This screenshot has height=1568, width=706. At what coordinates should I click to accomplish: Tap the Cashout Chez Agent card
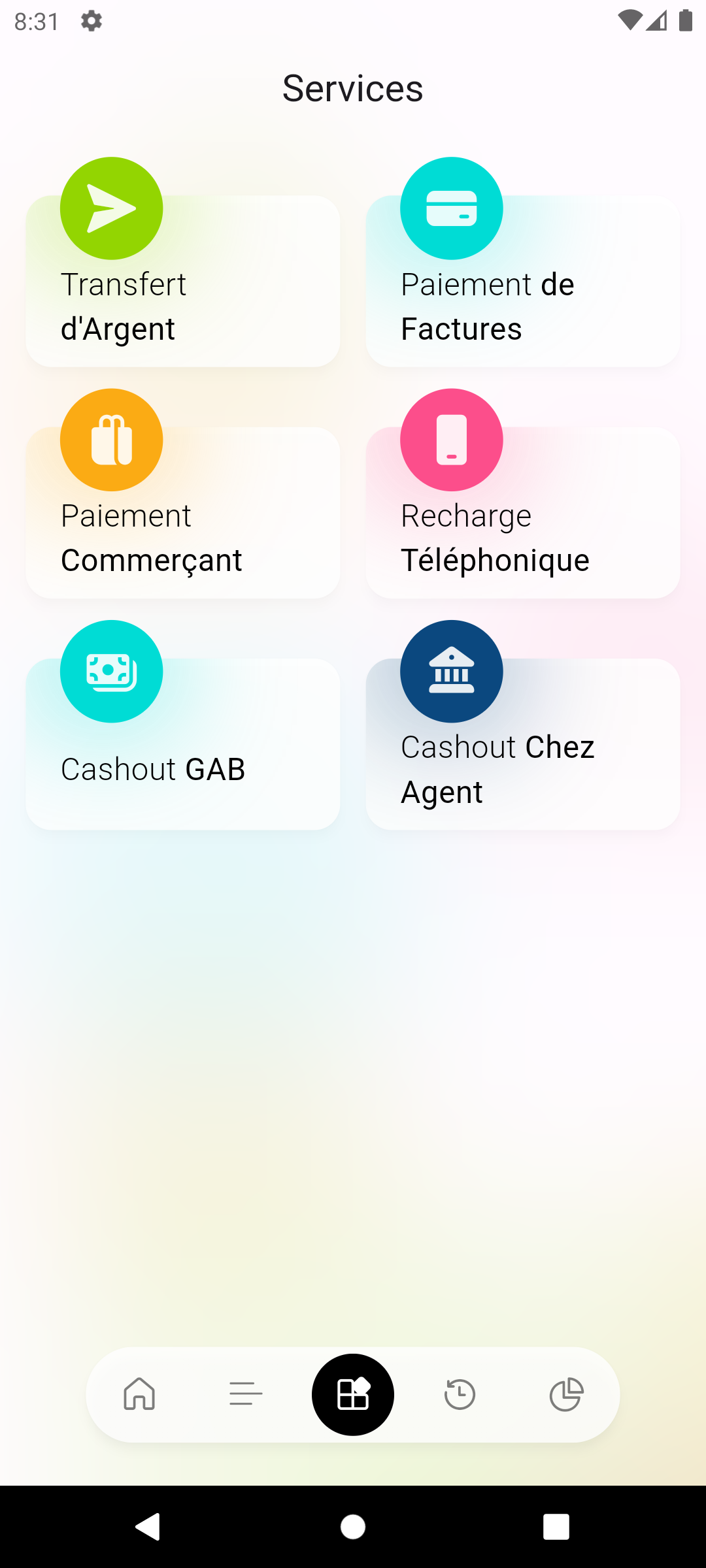click(522, 745)
